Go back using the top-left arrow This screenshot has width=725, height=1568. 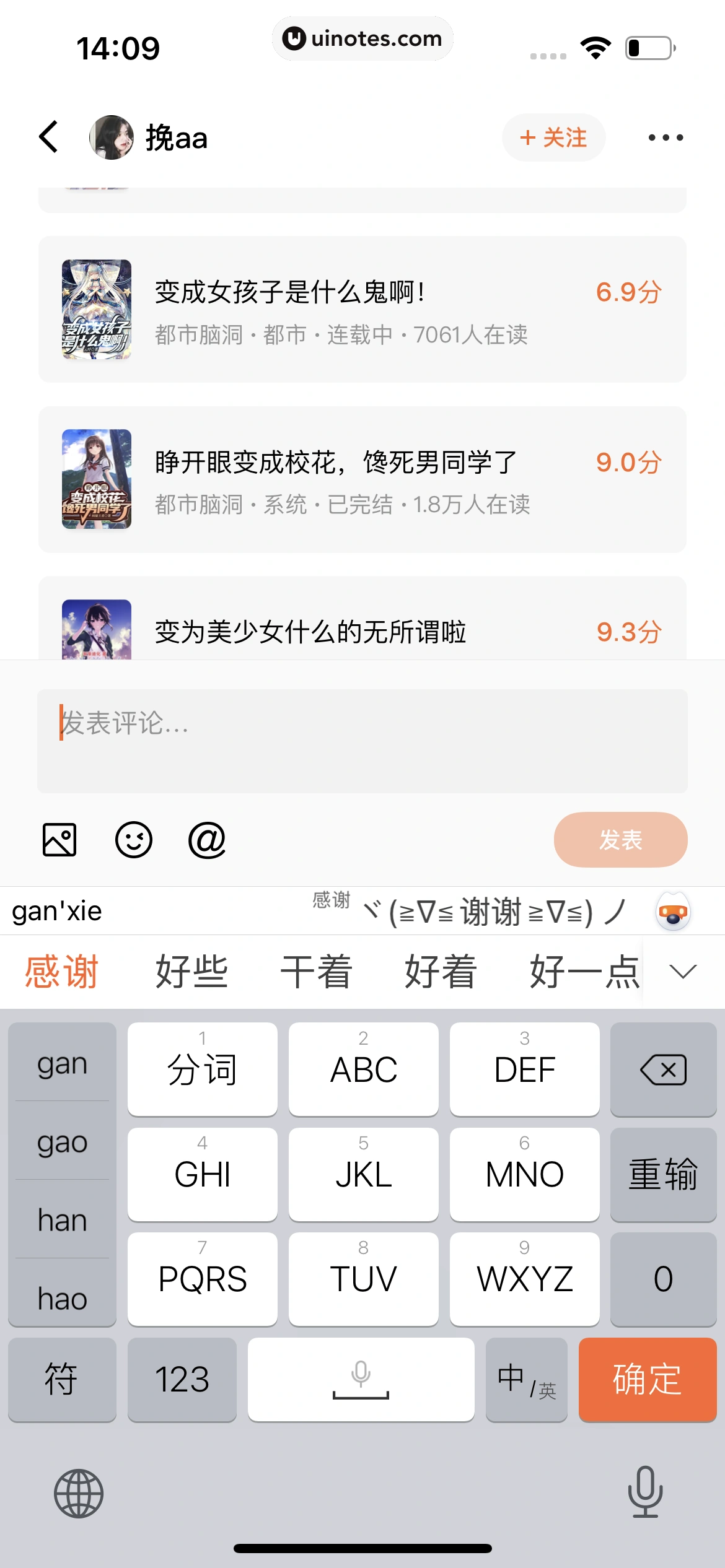[x=49, y=137]
